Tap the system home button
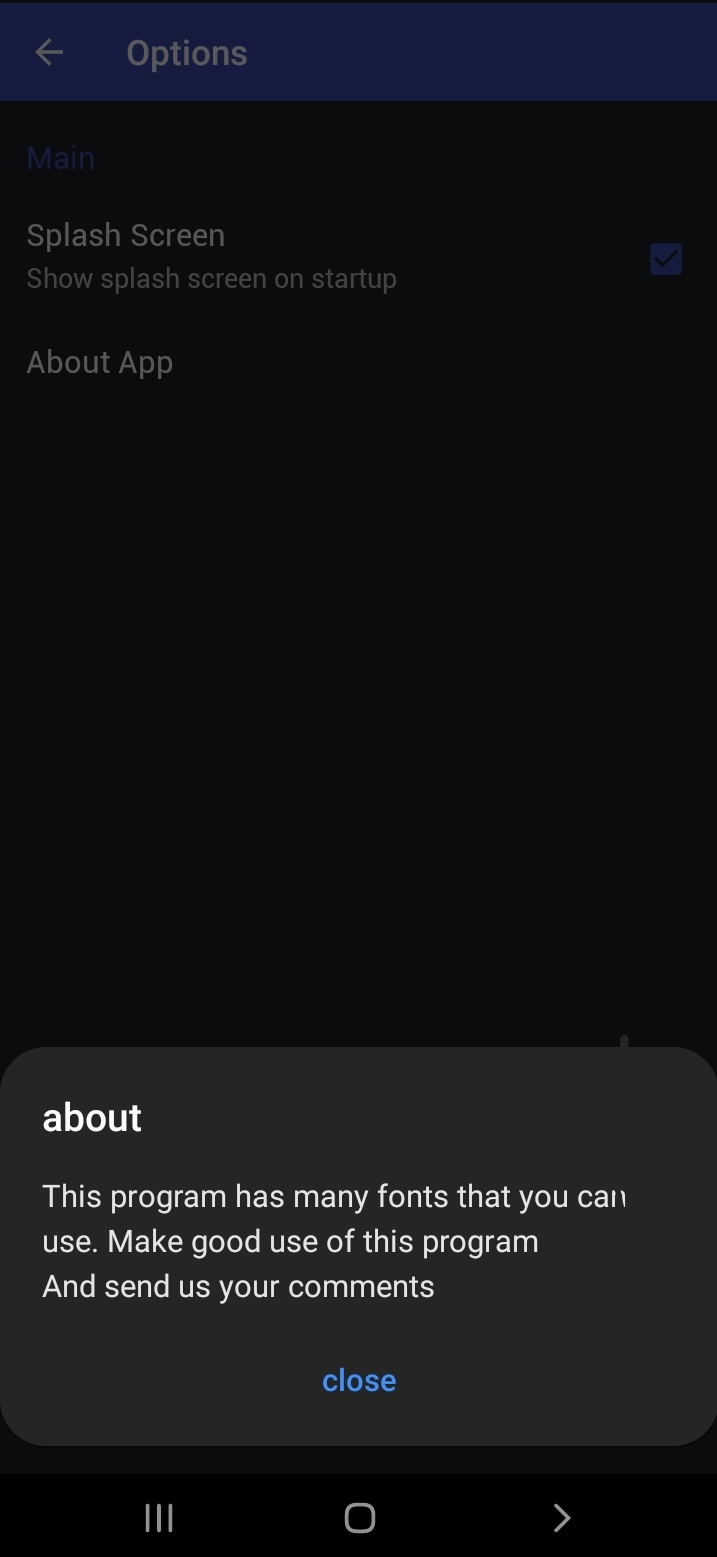The image size is (717, 1557). tap(359, 1517)
